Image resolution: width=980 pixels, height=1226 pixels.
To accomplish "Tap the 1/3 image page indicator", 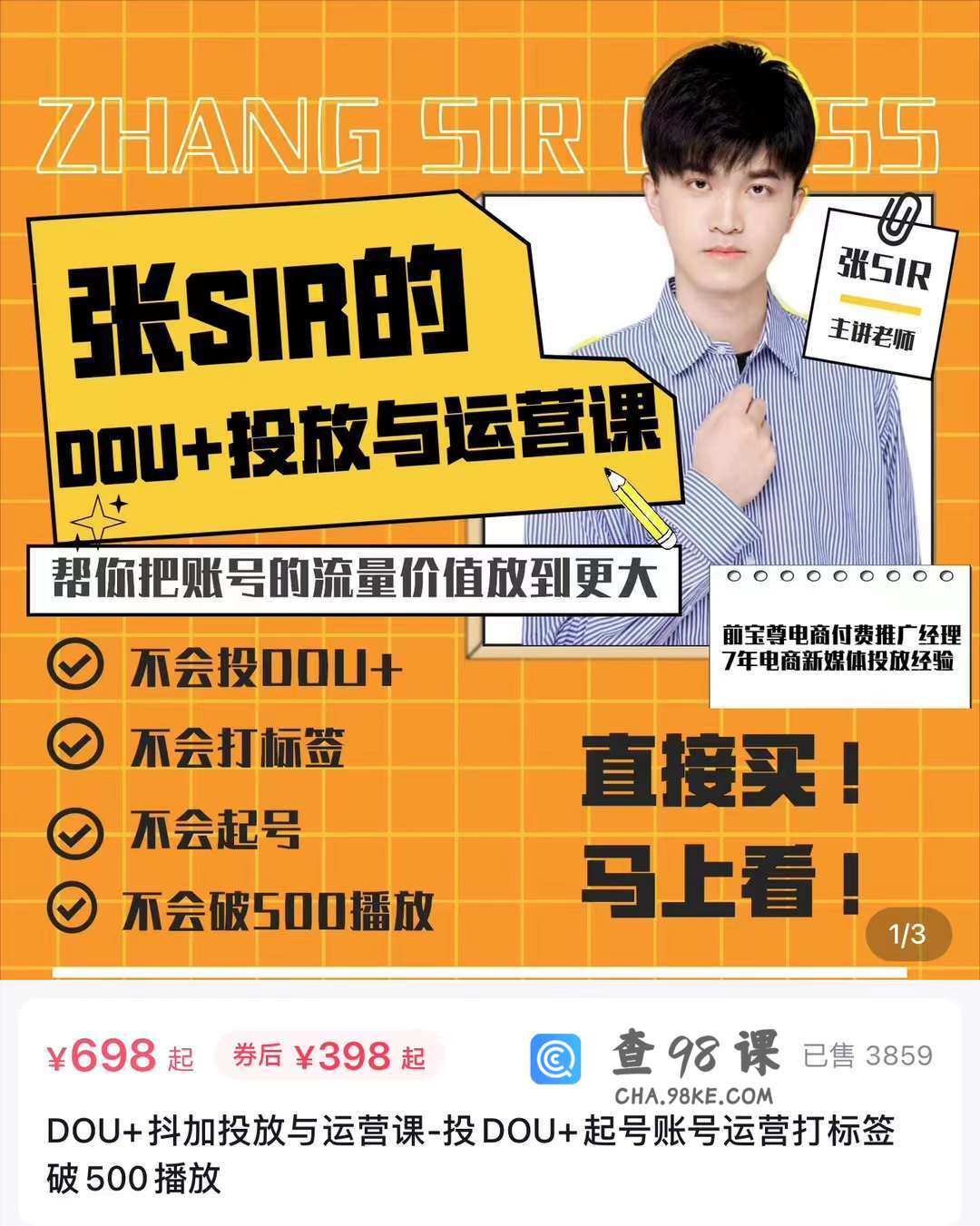I will pyautogui.click(x=907, y=934).
